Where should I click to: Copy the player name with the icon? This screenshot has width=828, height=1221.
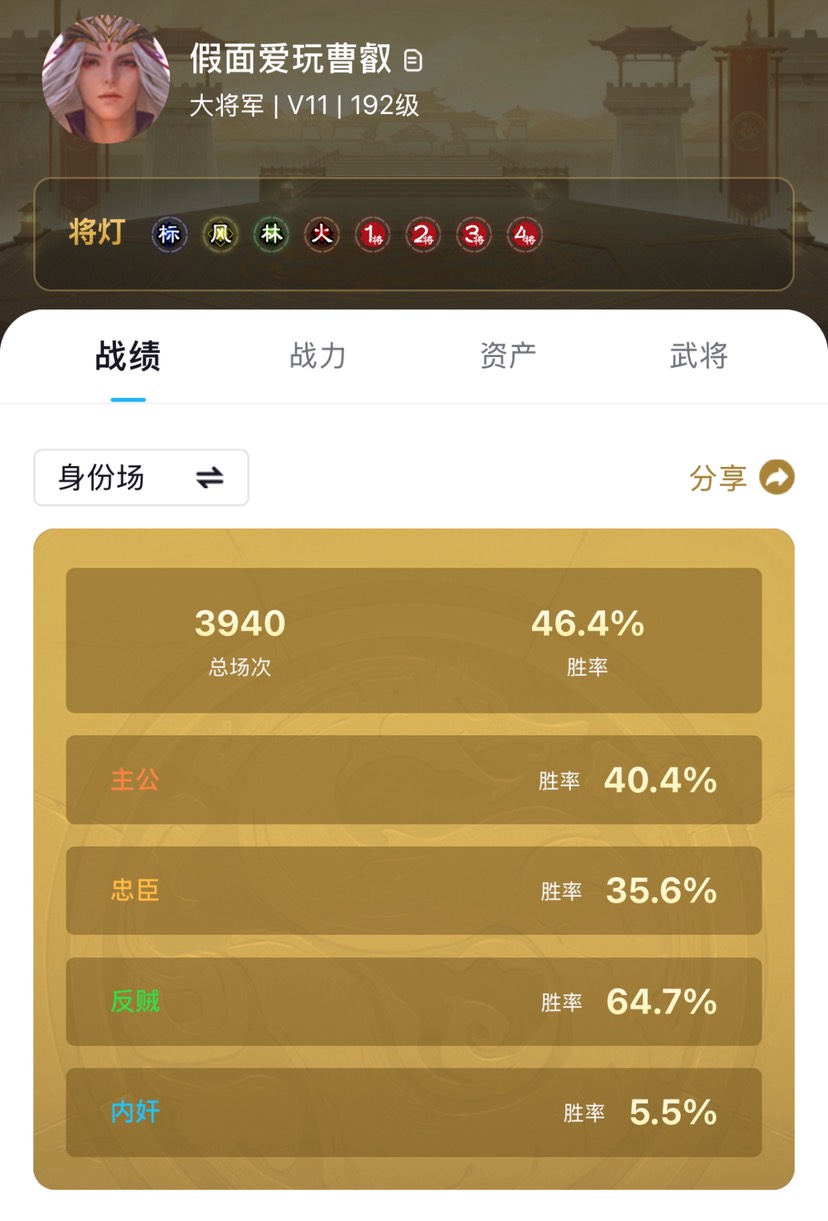tap(413, 61)
